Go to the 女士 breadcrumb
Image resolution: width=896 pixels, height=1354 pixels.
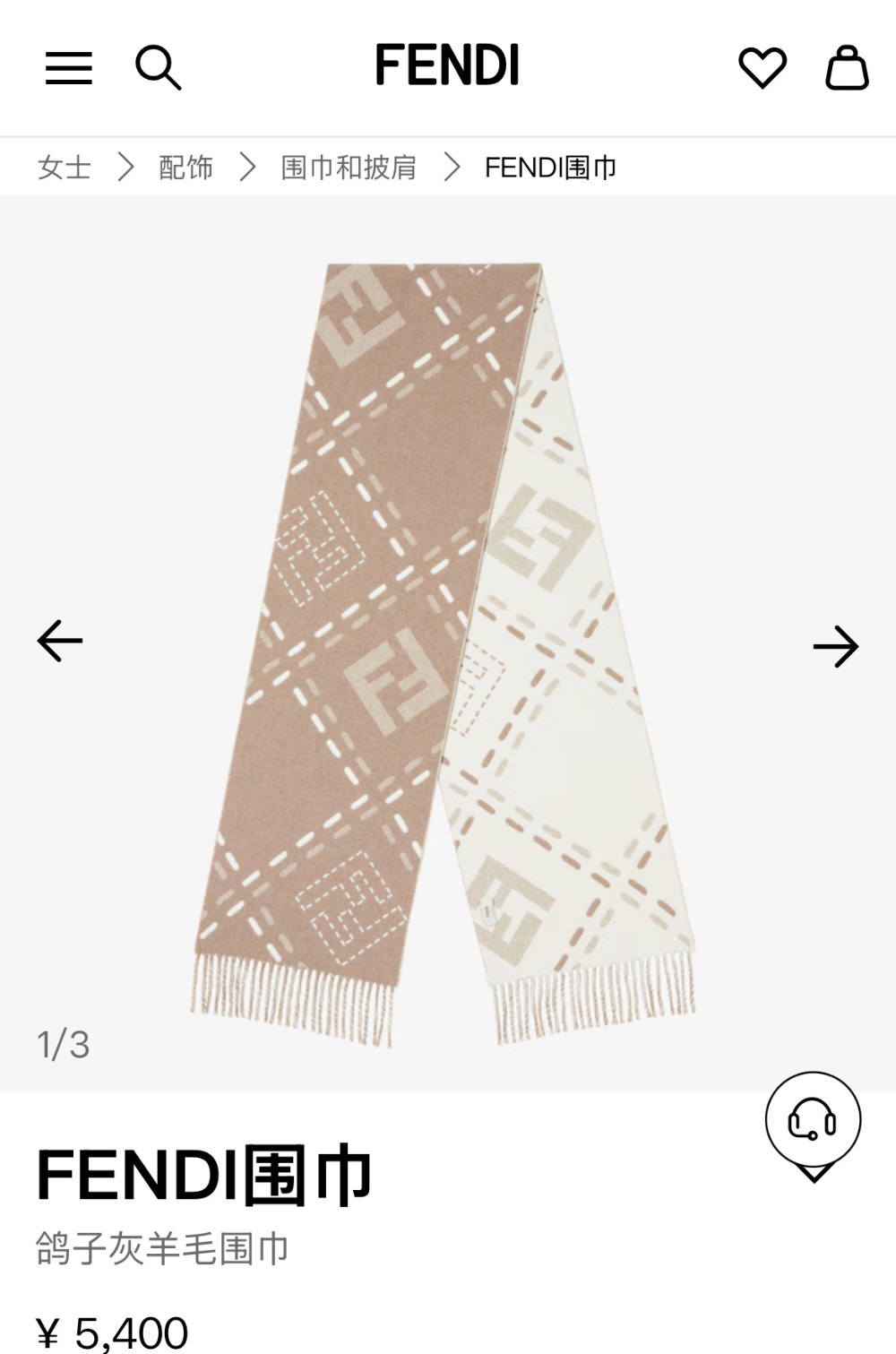(x=65, y=168)
